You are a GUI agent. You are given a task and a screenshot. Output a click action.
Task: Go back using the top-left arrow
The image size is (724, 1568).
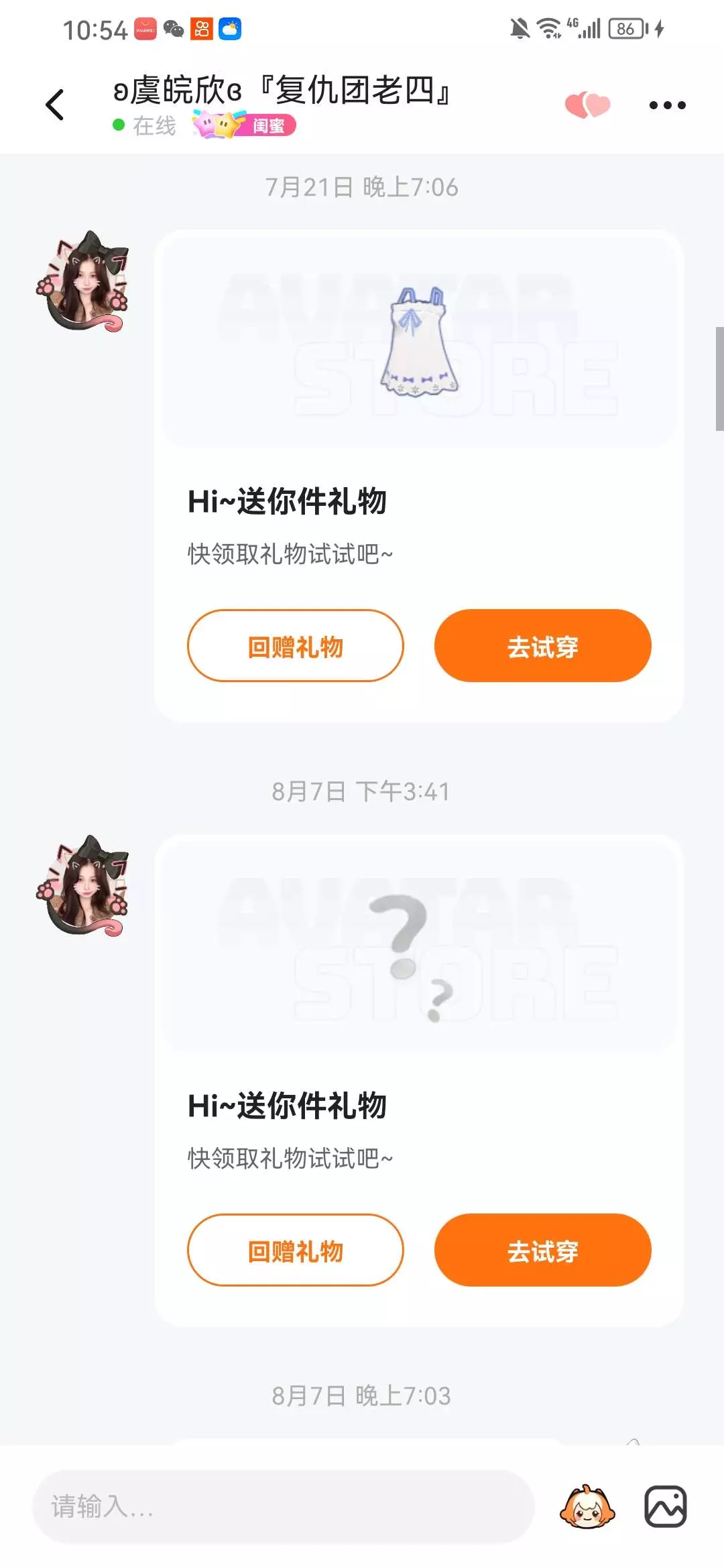coord(55,105)
